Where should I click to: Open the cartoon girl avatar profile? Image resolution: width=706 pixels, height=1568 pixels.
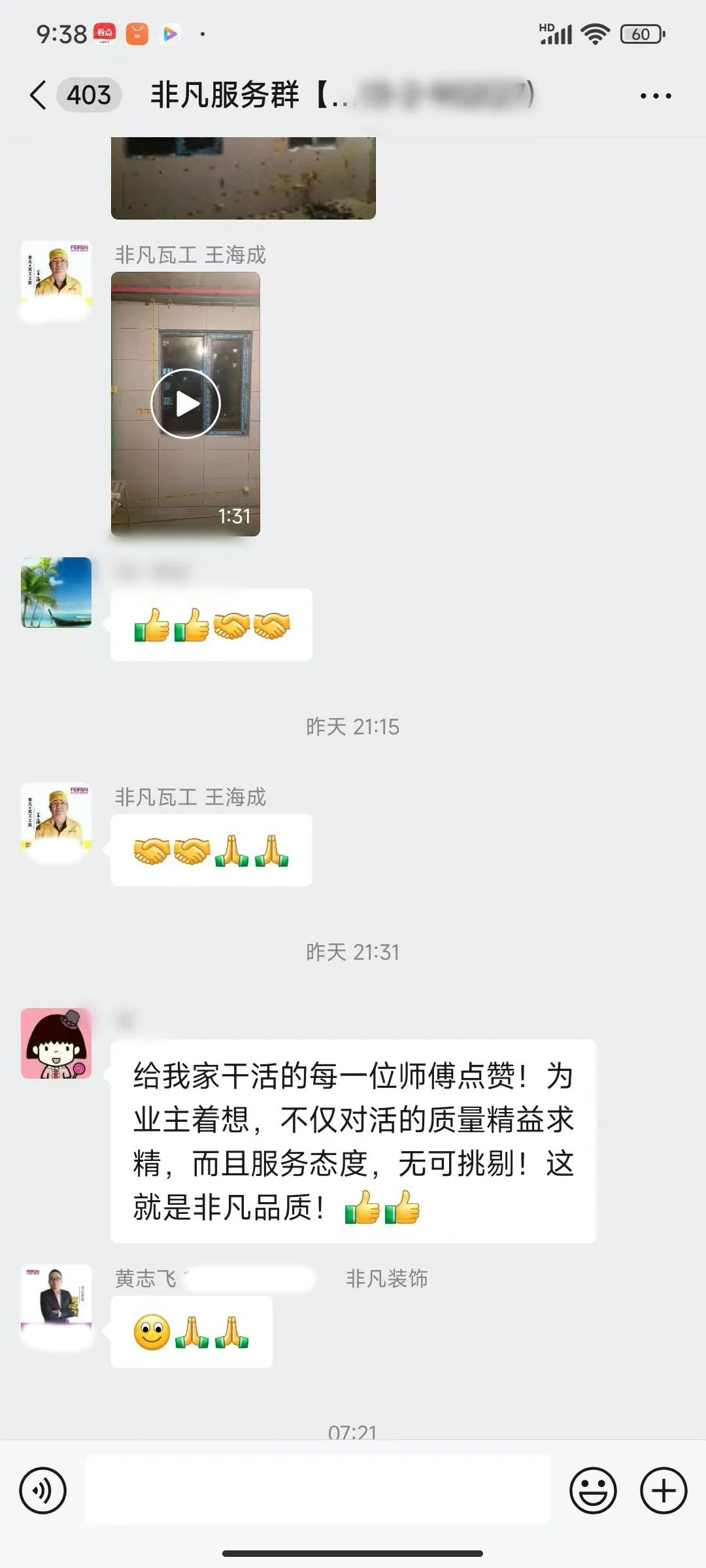56,1043
